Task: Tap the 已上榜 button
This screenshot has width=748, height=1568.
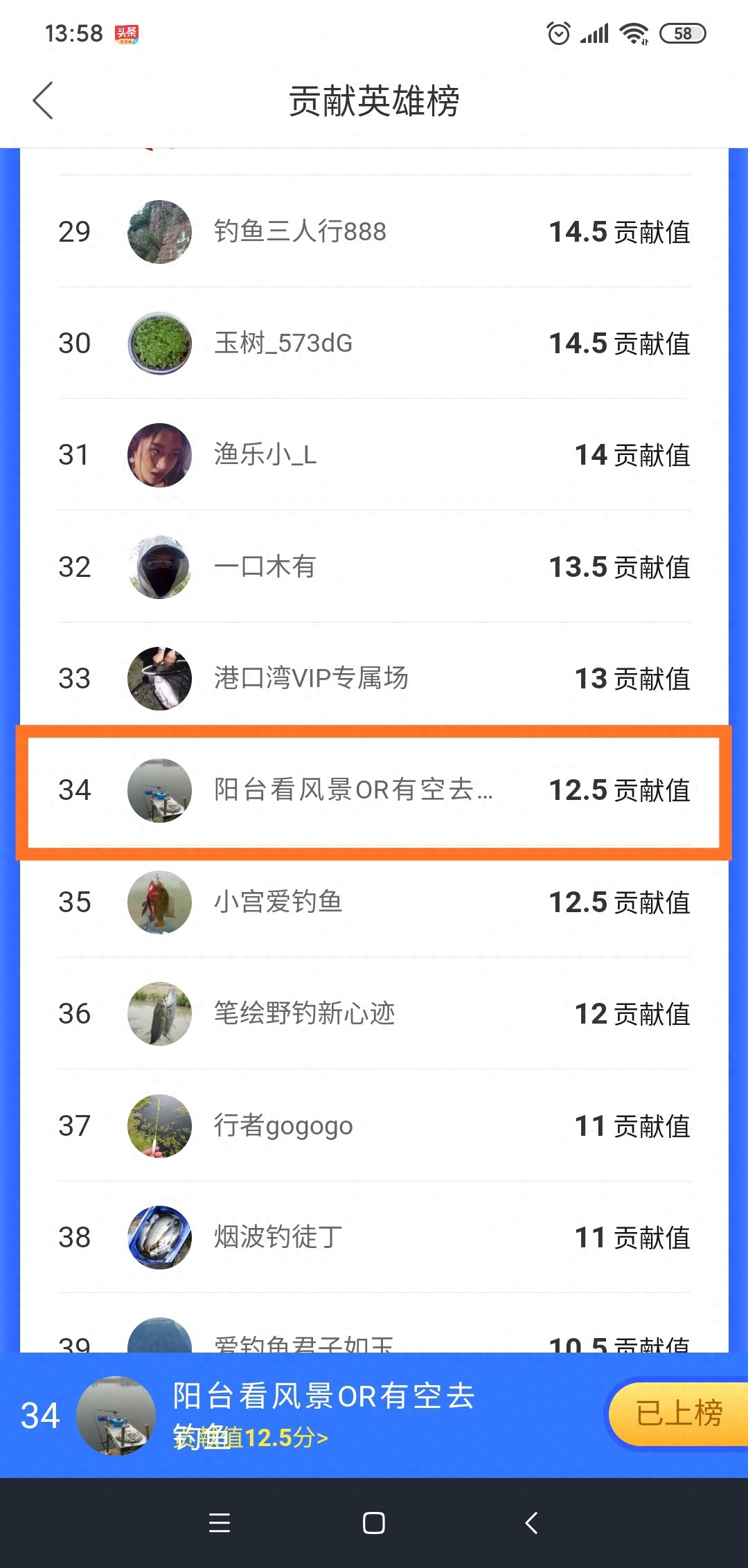Action: 679,1413
